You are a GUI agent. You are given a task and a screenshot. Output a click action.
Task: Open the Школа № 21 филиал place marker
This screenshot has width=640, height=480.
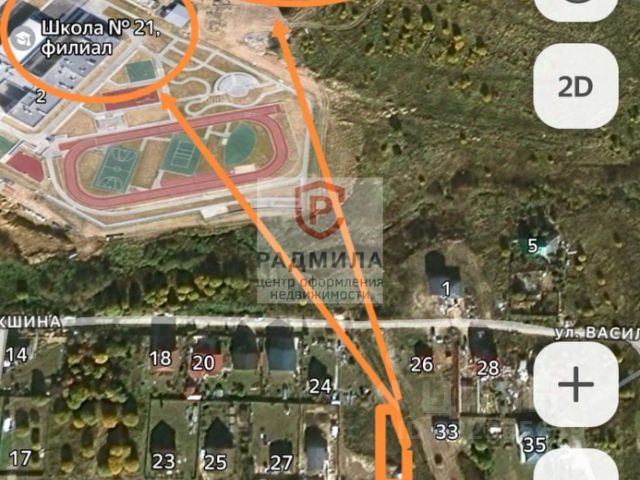point(27,39)
